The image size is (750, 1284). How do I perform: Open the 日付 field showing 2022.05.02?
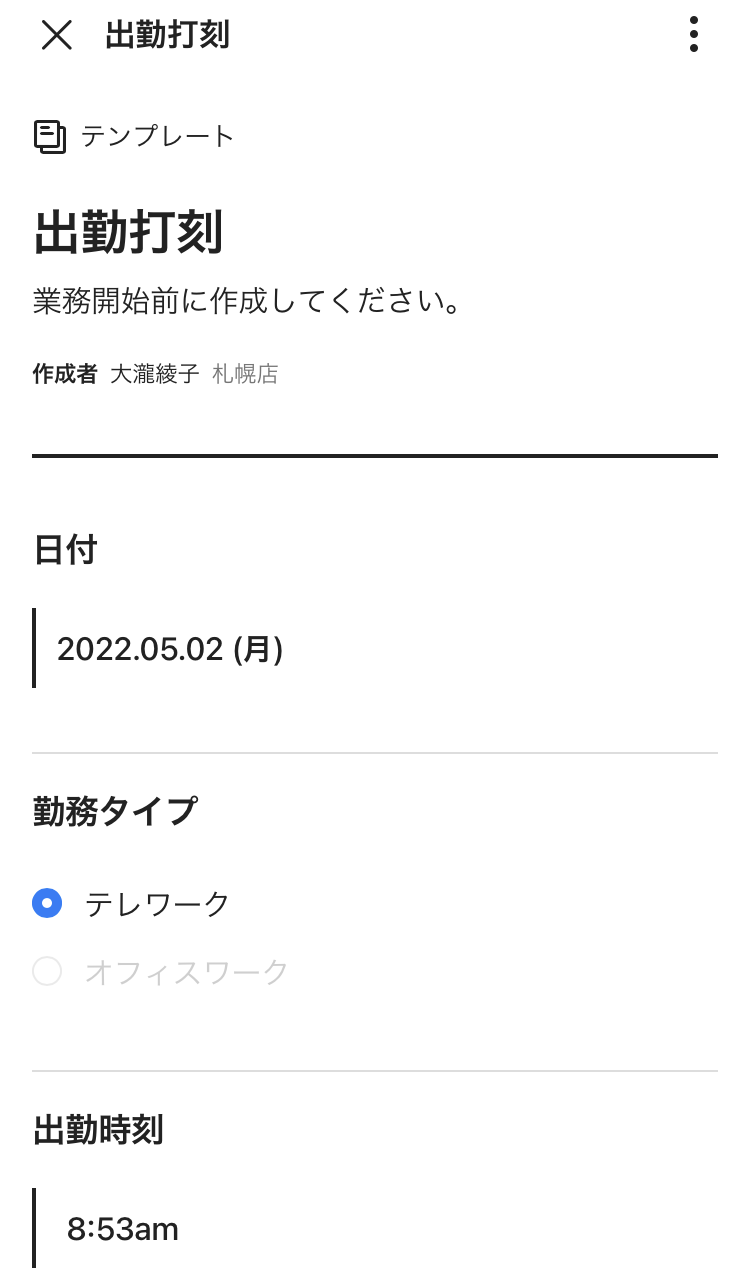pos(170,649)
